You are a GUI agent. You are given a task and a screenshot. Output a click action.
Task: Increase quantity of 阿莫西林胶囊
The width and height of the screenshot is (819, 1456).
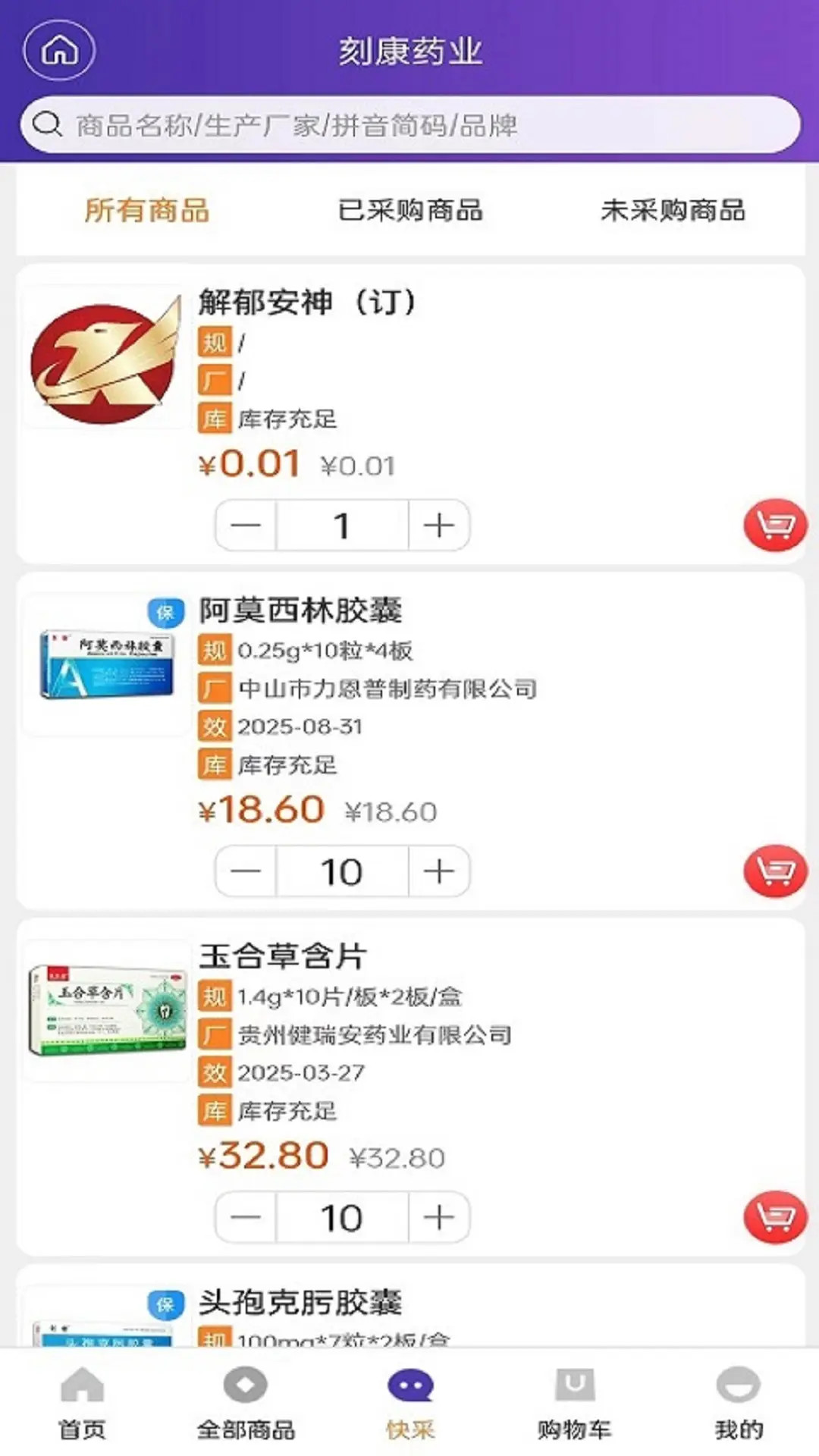(x=438, y=871)
